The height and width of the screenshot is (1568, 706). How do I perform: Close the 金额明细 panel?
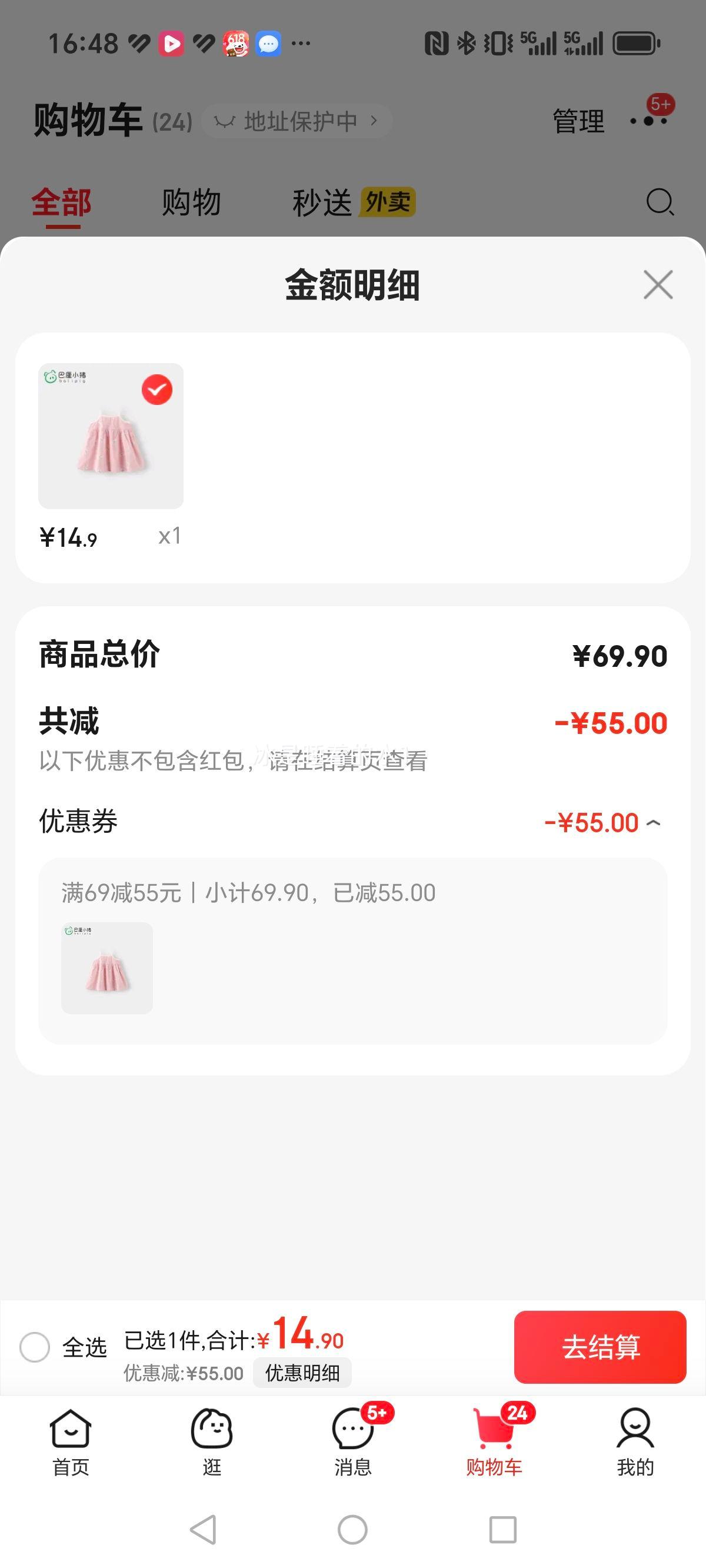658,285
